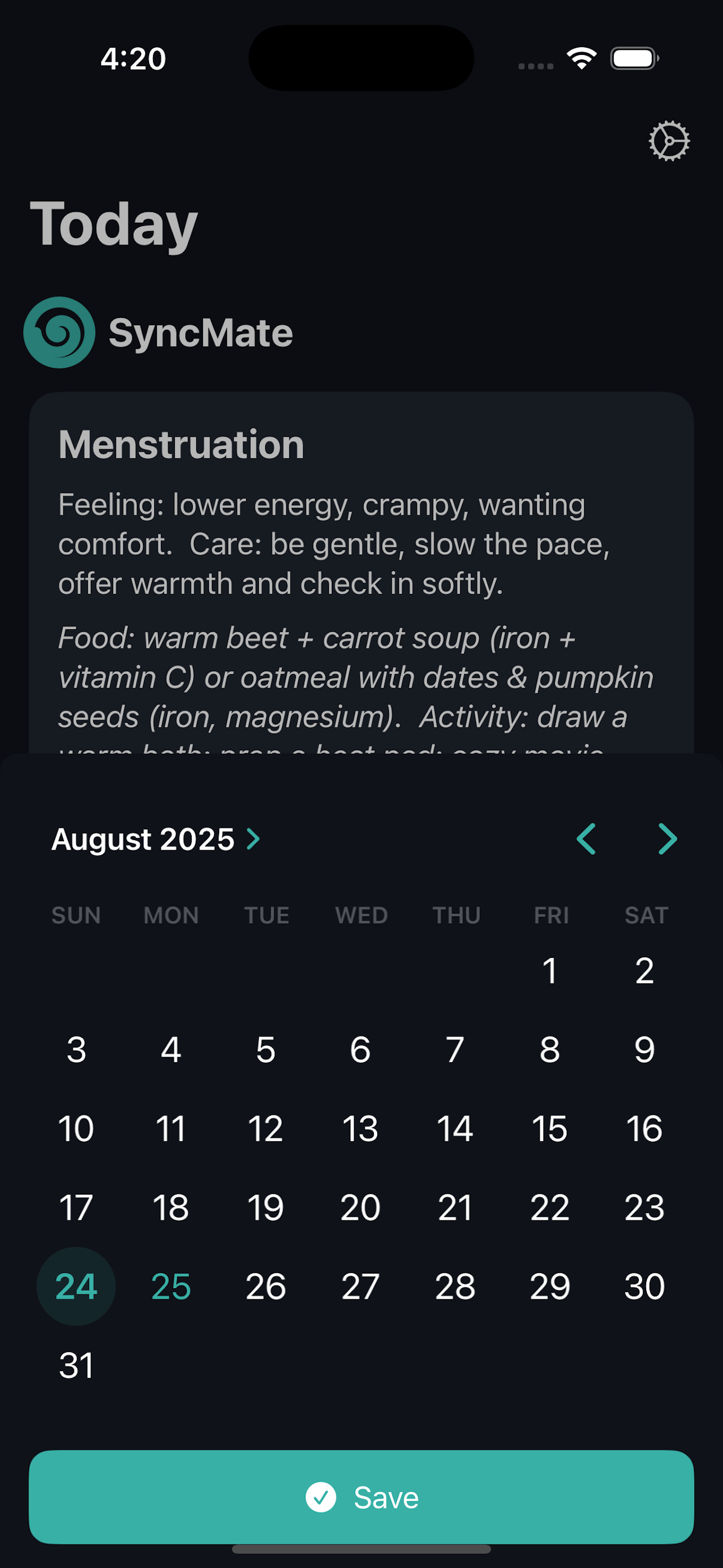This screenshot has width=723, height=1568.
Task: Pick the 16th of August
Action: [x=645, y=1128]
